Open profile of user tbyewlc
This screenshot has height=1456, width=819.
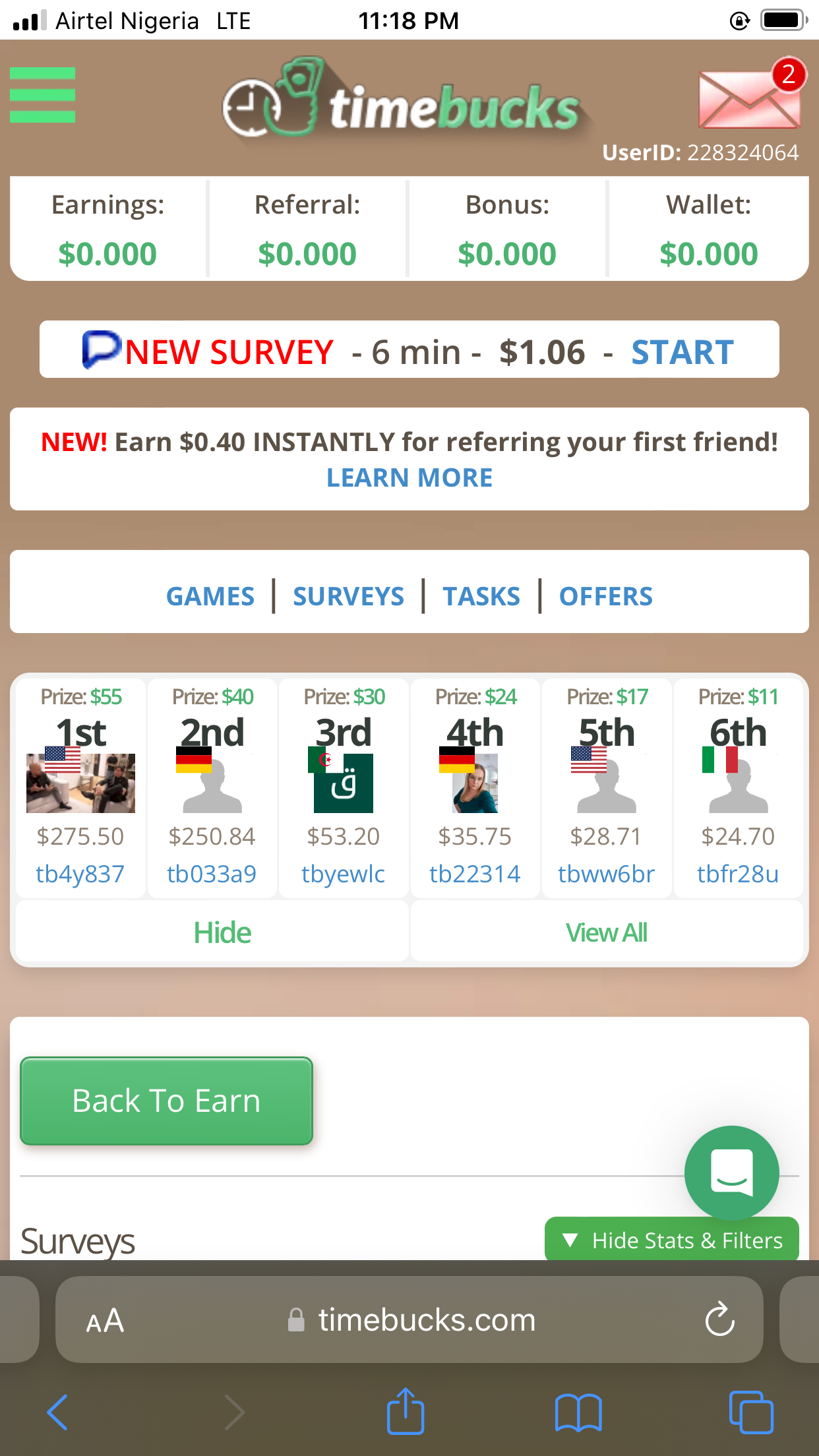pyautogui.click(x=343, y=874)
